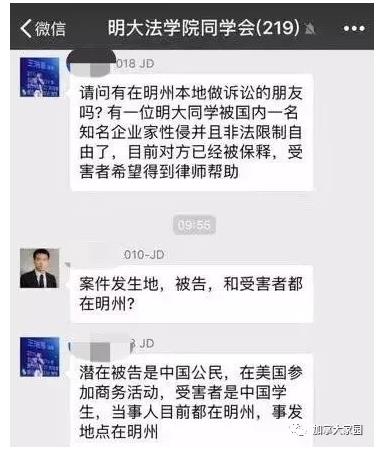Tap avatar beside the 请问有在明州 message
Image resolution: width=386 pixels, height=465 pixels.
point(40,77)
